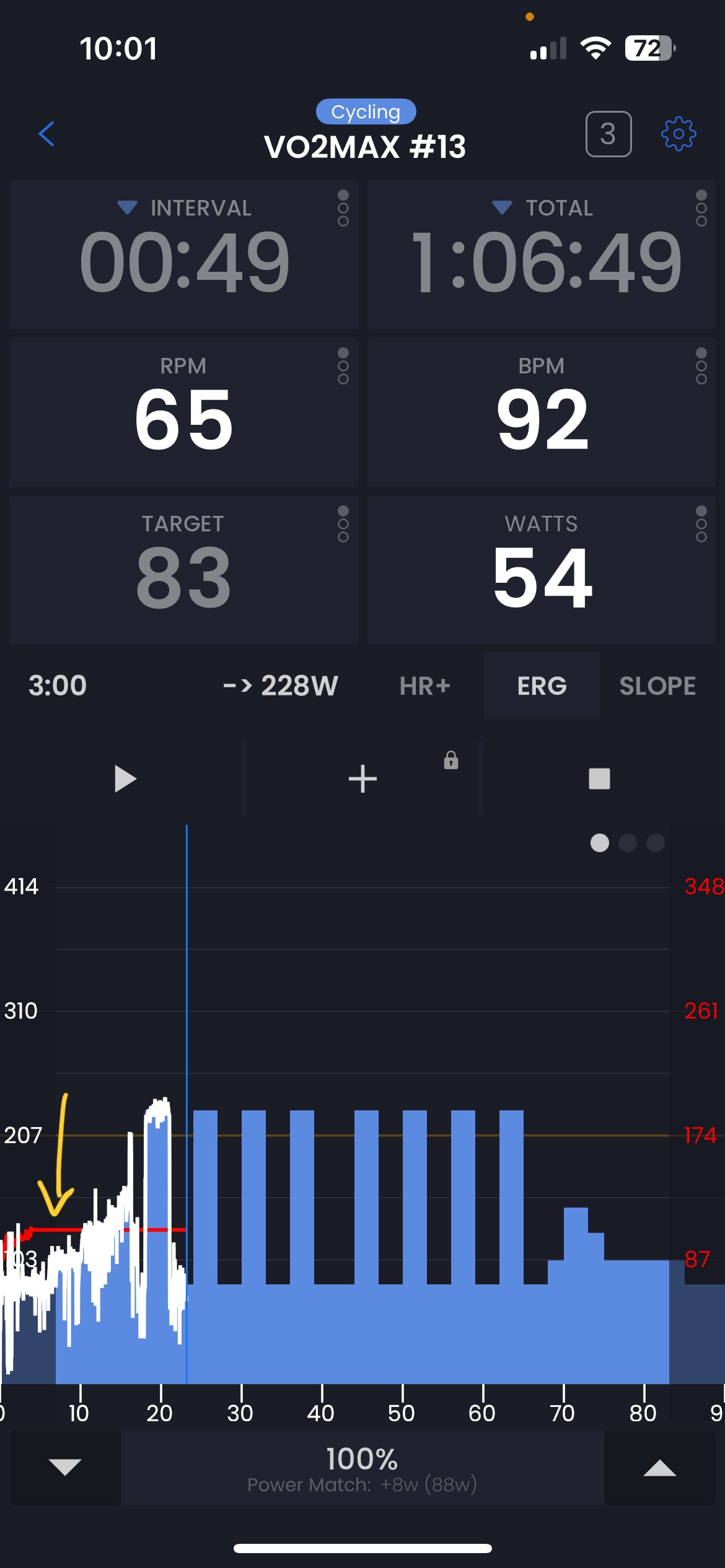This screenshot has height=1568, width=725.
Task: Open the WATTS field options dots
Action: click(x=701, y=524)
